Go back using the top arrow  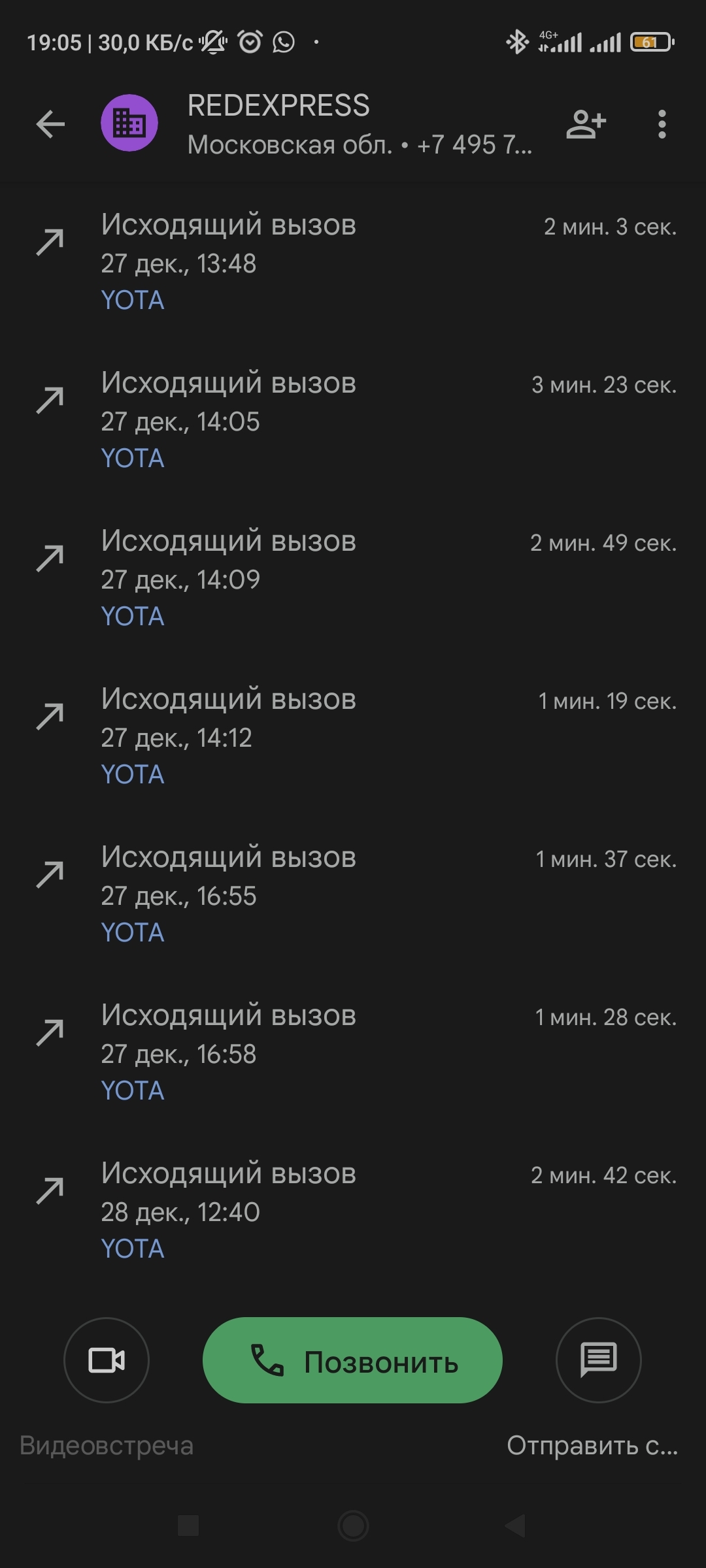pos(50,124)
